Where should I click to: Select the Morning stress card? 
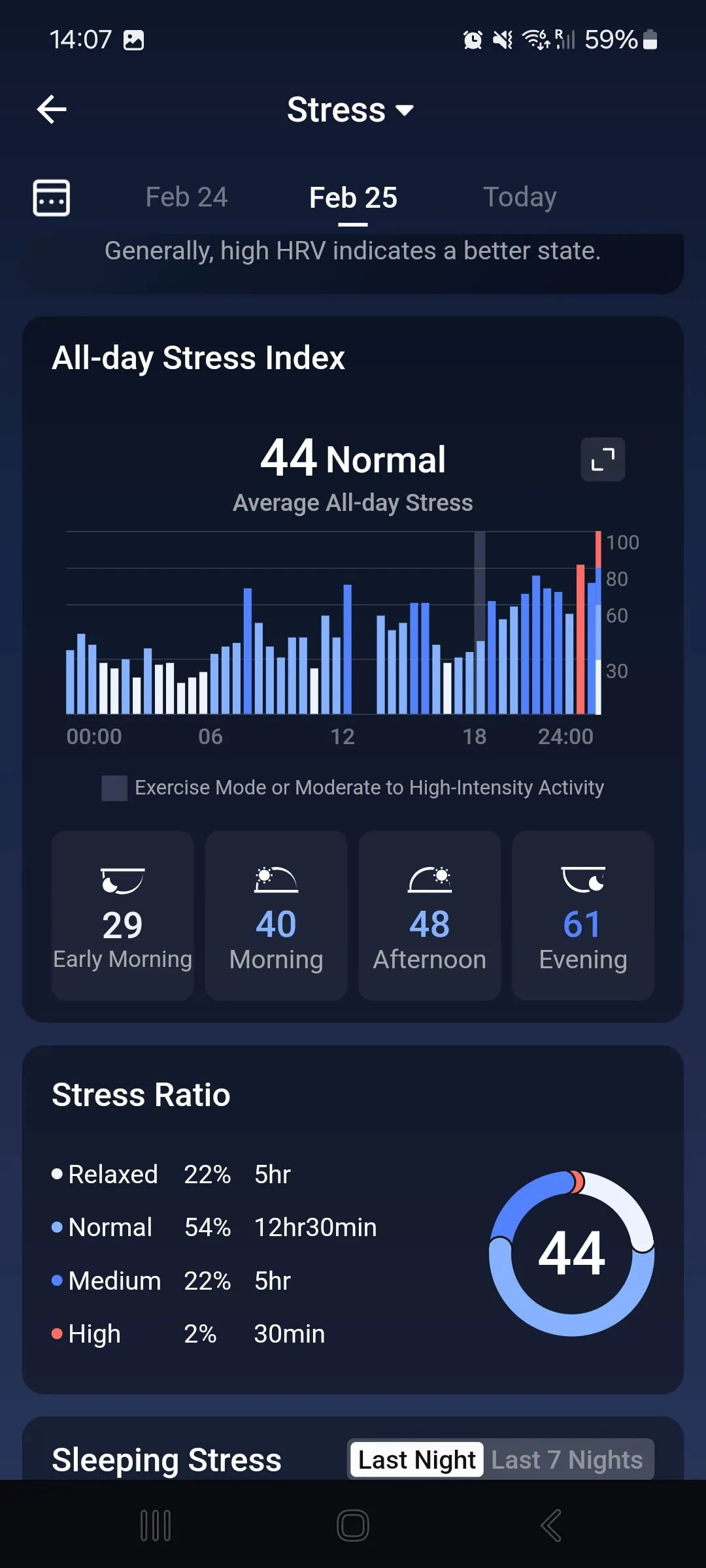click(x=276, y=915)
